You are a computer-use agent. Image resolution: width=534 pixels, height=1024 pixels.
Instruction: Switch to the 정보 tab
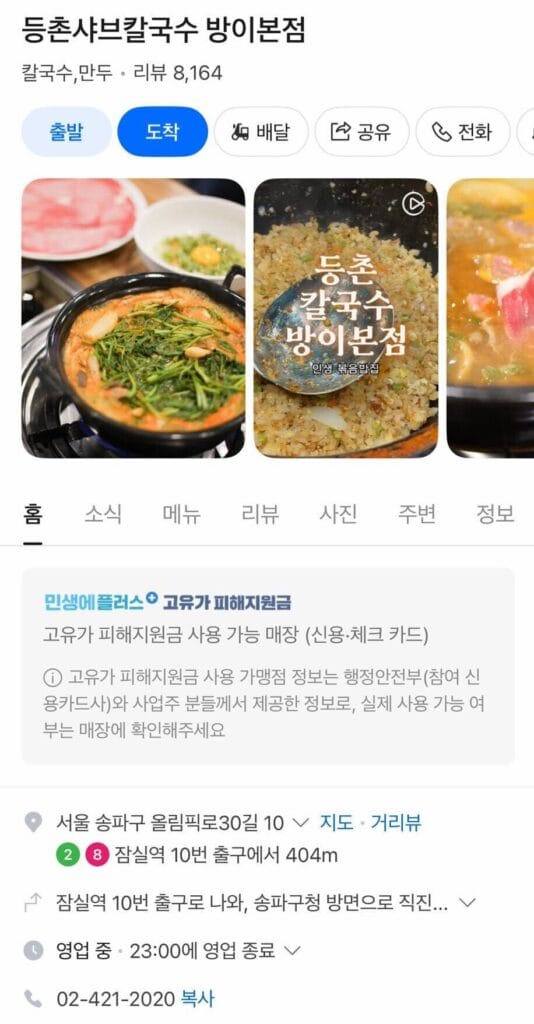(495, 515)
